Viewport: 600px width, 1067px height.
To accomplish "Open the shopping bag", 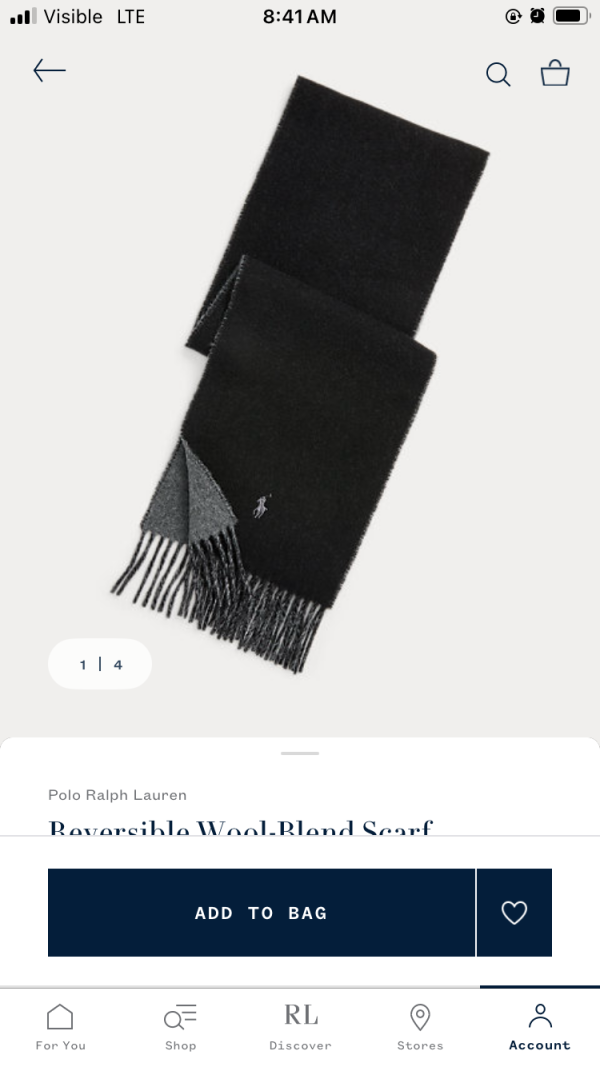I will 555,73.
